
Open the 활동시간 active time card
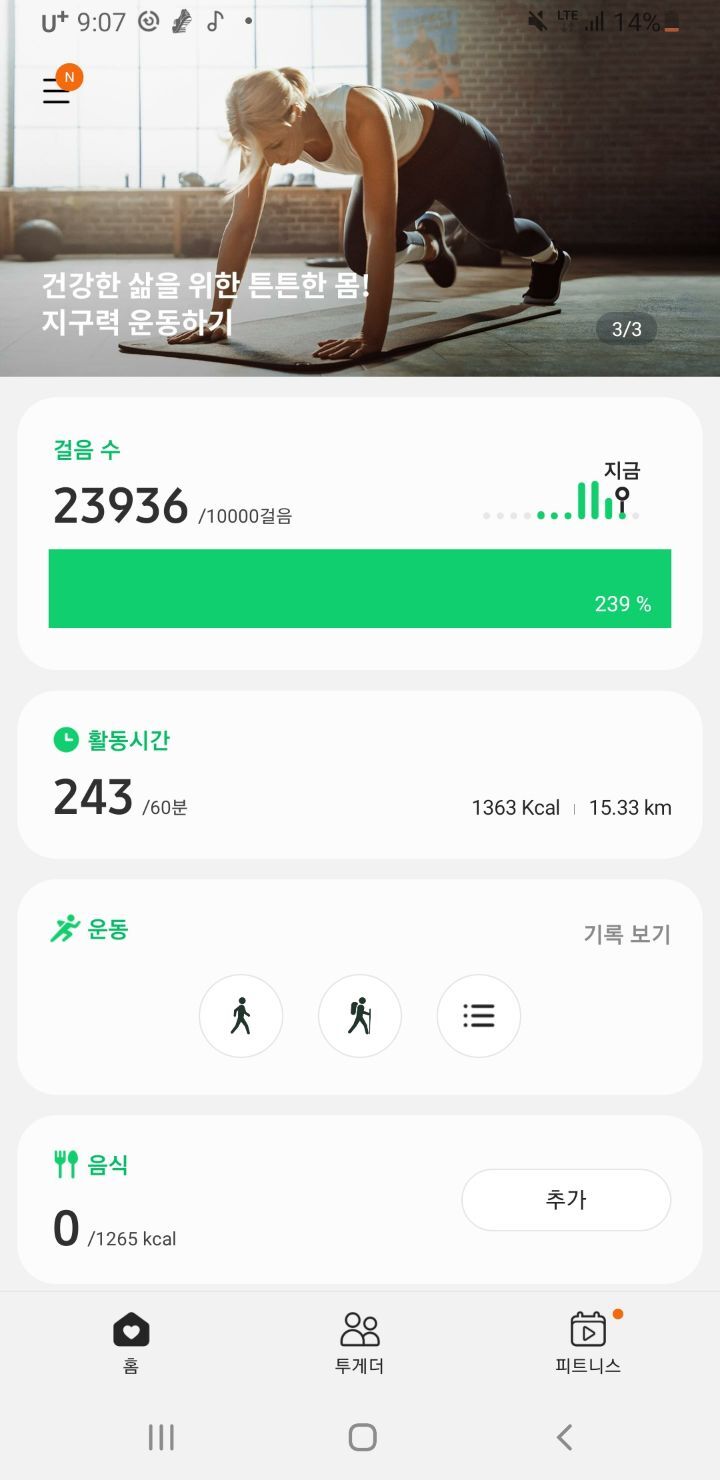360,774
